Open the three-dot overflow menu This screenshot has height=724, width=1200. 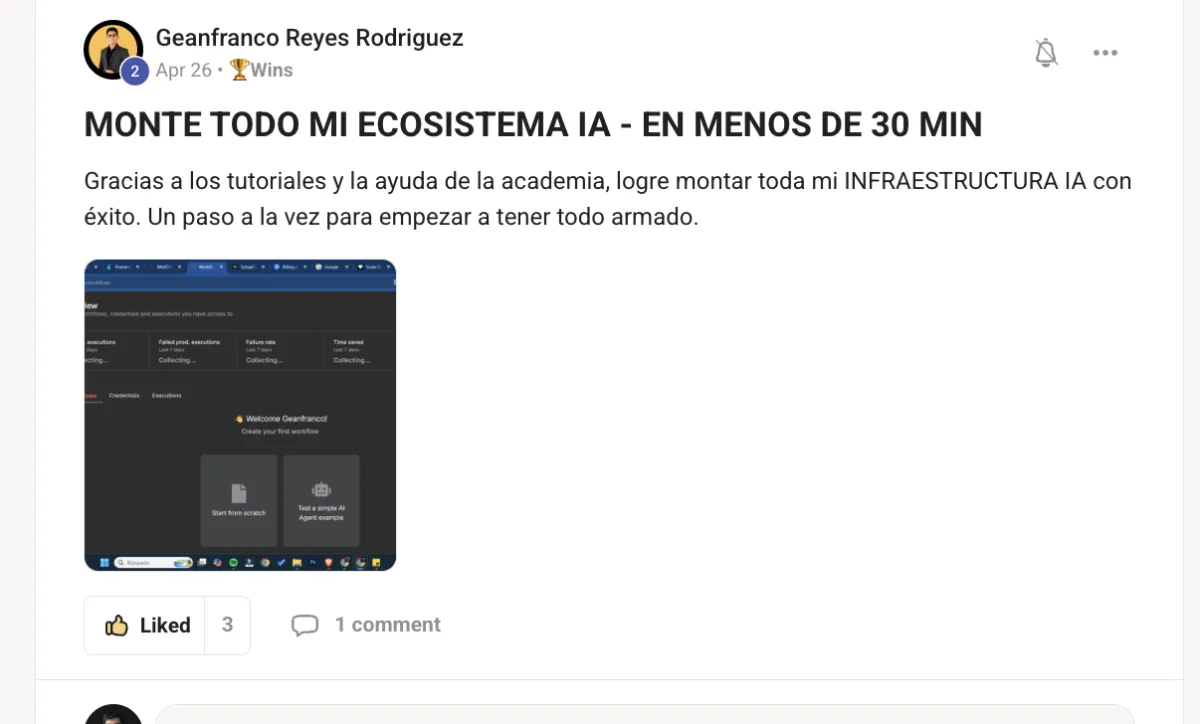click(x=1105, y=53)
